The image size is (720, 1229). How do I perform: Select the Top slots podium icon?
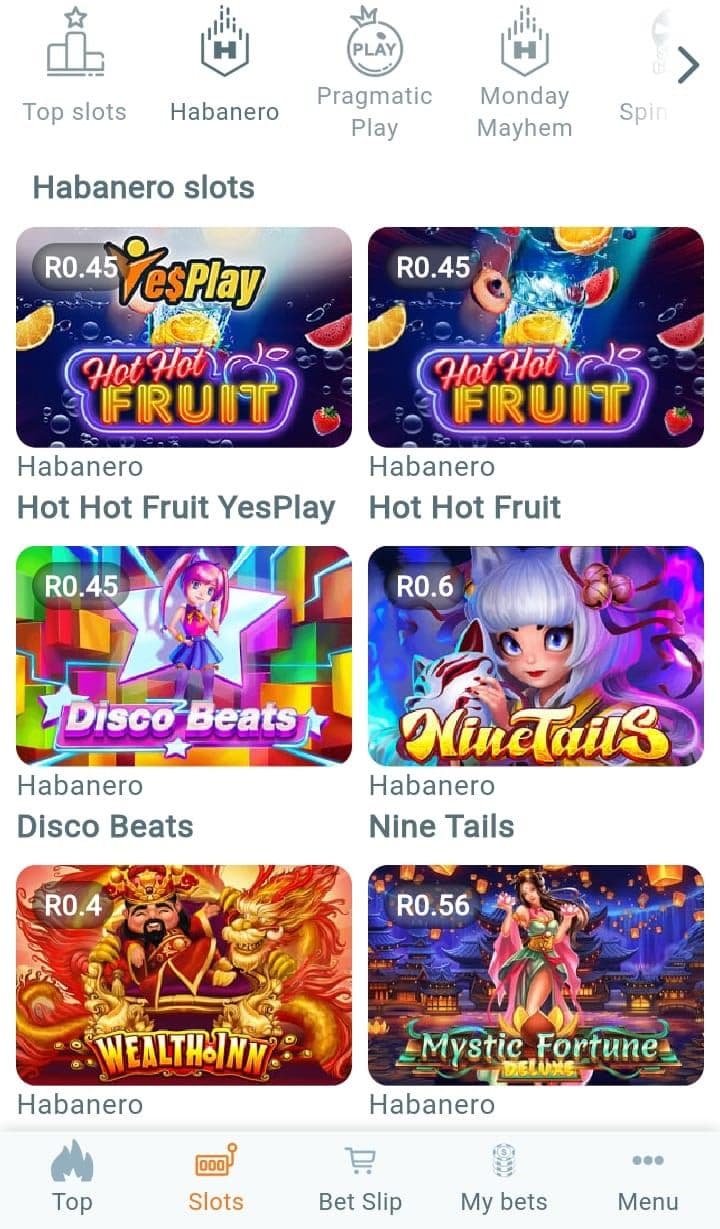(74, 48)
